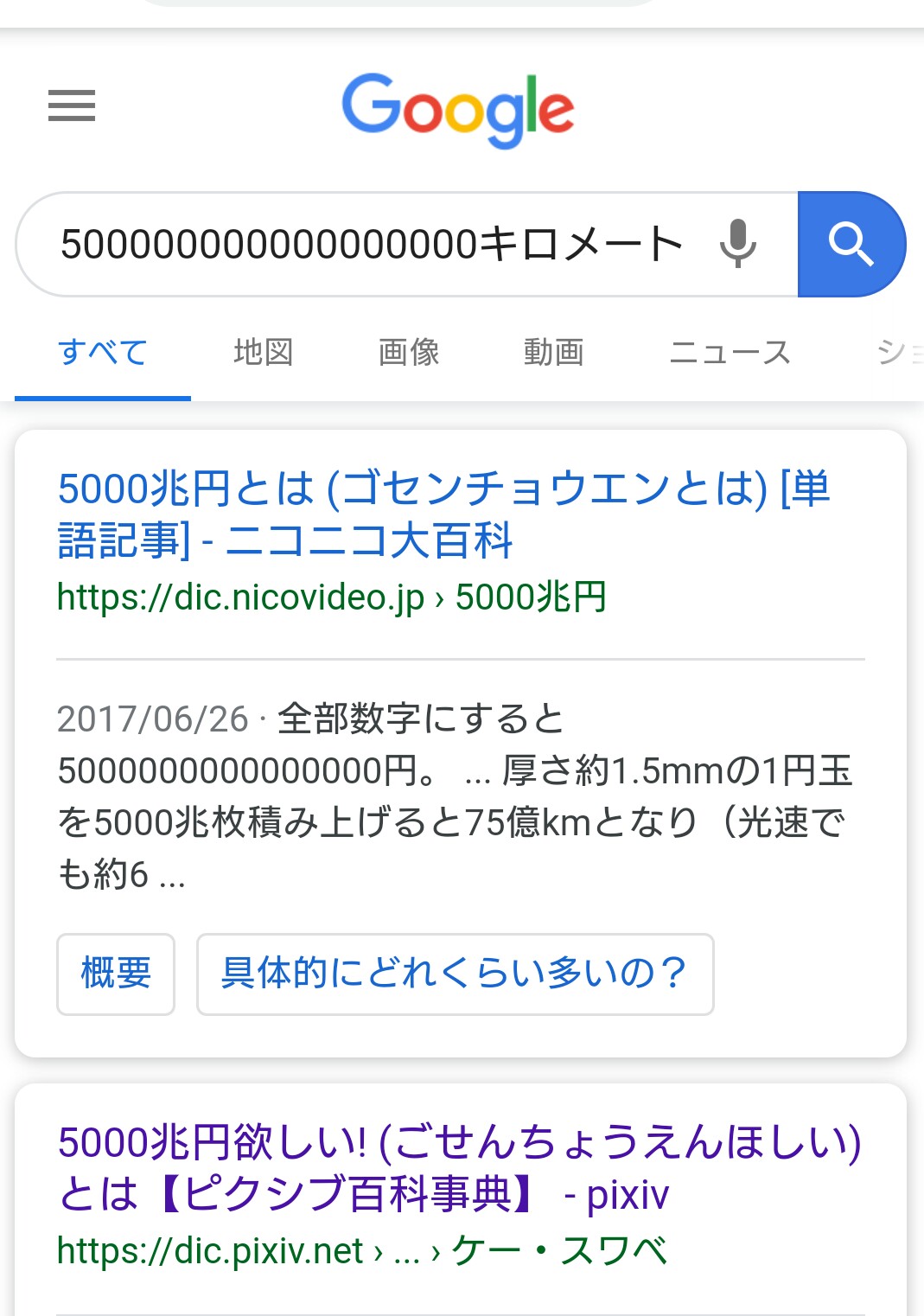Screen dimensions: 924x1316
Task: Switch to the ニュース tab
Action: click(730, 353)
